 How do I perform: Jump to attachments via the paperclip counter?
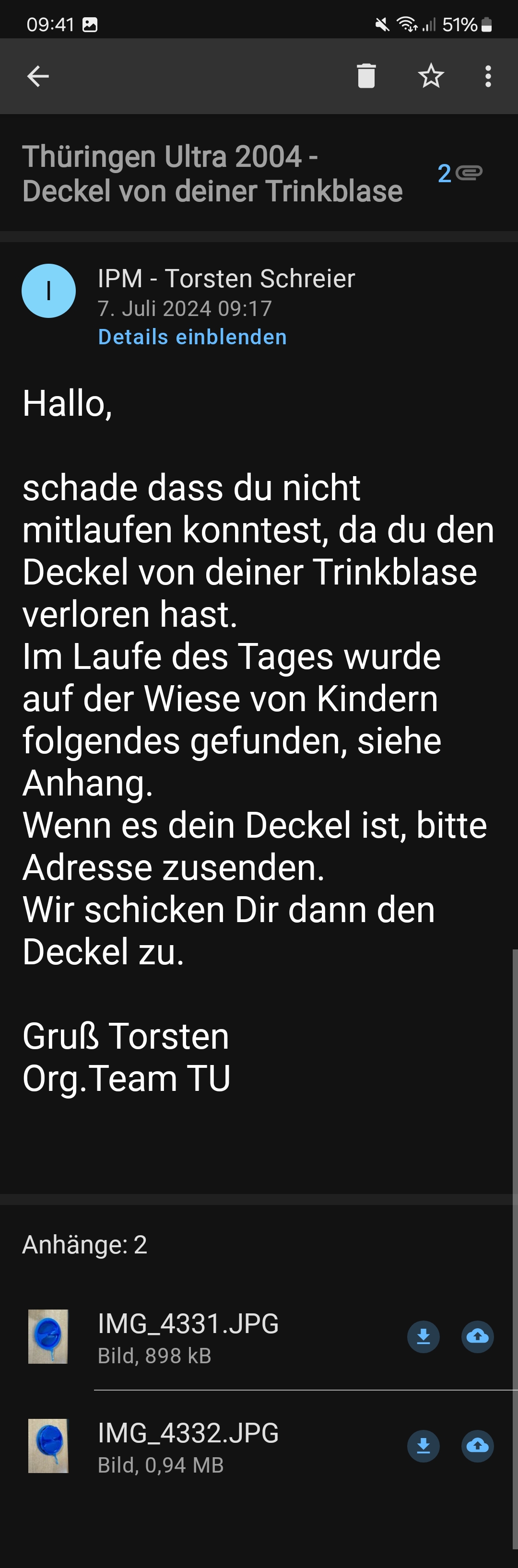click(x=459, y=174)
